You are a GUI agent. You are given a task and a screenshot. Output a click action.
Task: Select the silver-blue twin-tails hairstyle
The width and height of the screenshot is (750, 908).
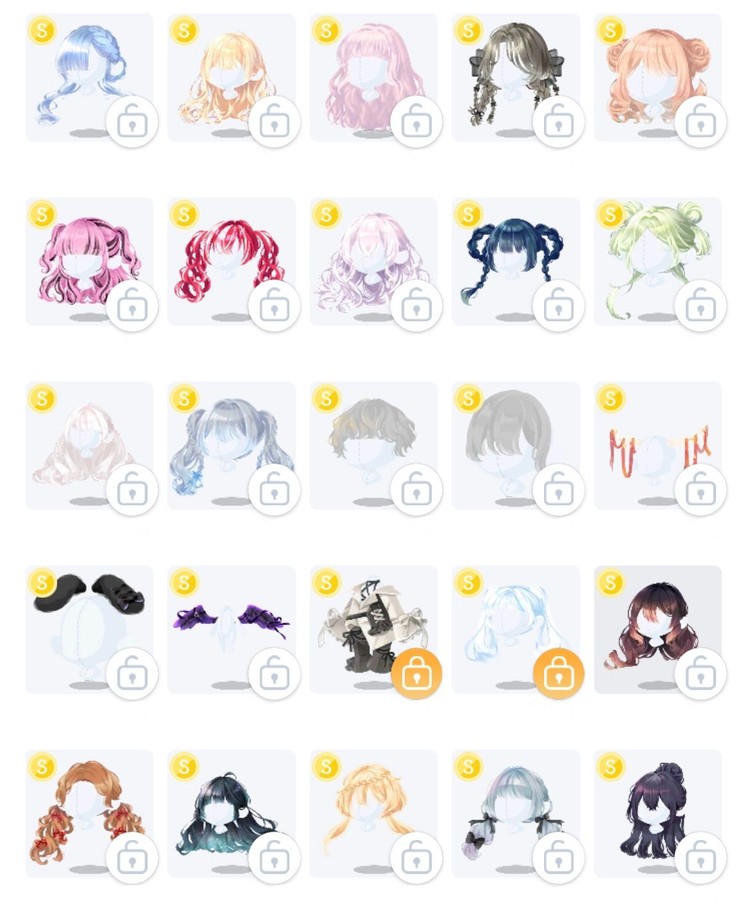230,446
